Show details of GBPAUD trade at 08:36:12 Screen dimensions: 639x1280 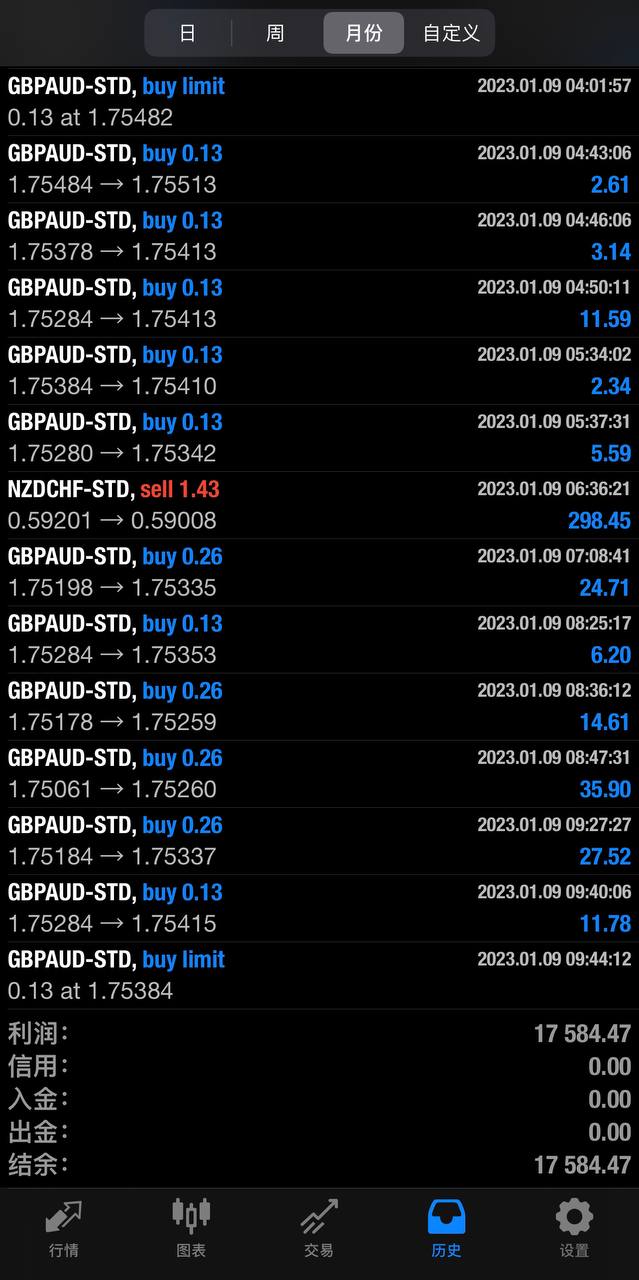[x=319, y=706]
